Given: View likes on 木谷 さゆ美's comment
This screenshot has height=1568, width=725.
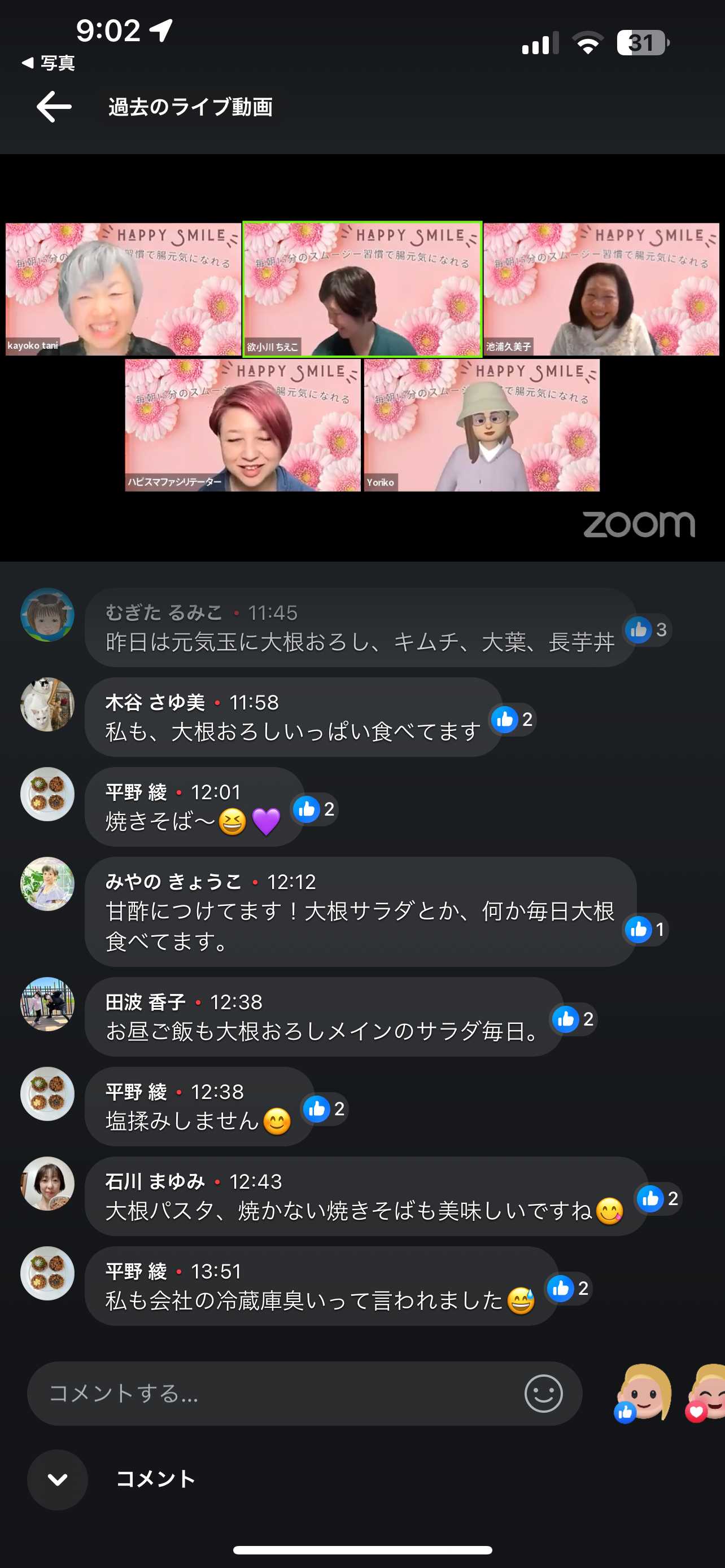Looking at the screenshot, I should click(513, 720).
